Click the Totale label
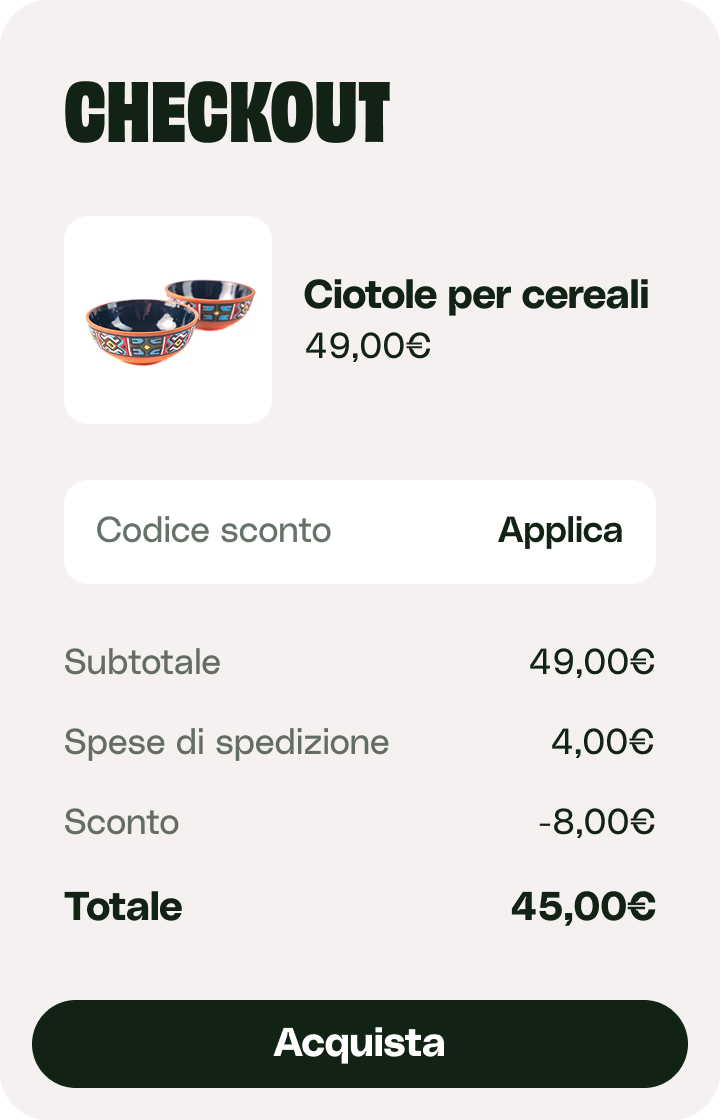 pyautogui.click(x=123, y=907)
